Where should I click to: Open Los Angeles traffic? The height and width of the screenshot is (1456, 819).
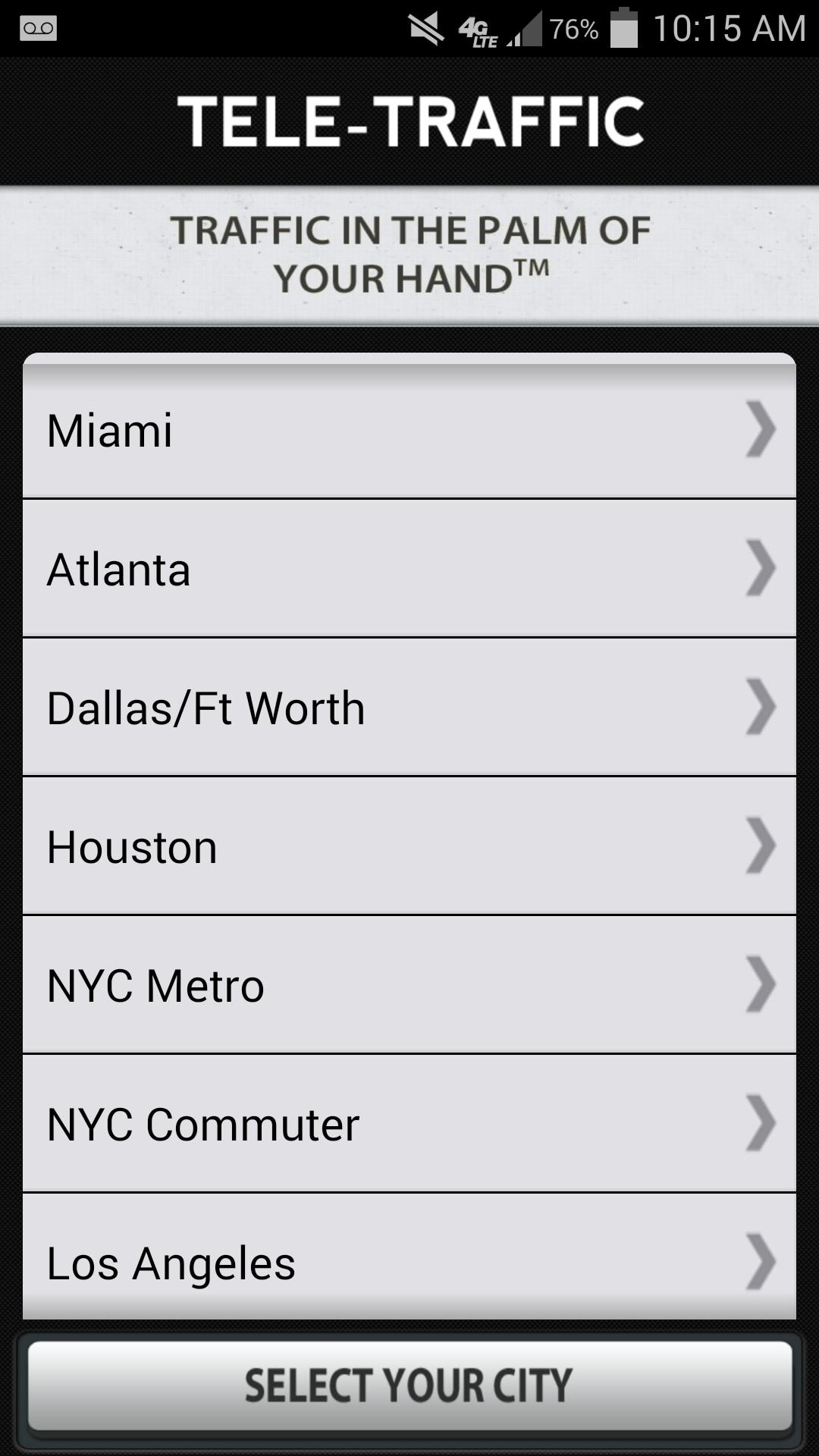click(409, 1259)
